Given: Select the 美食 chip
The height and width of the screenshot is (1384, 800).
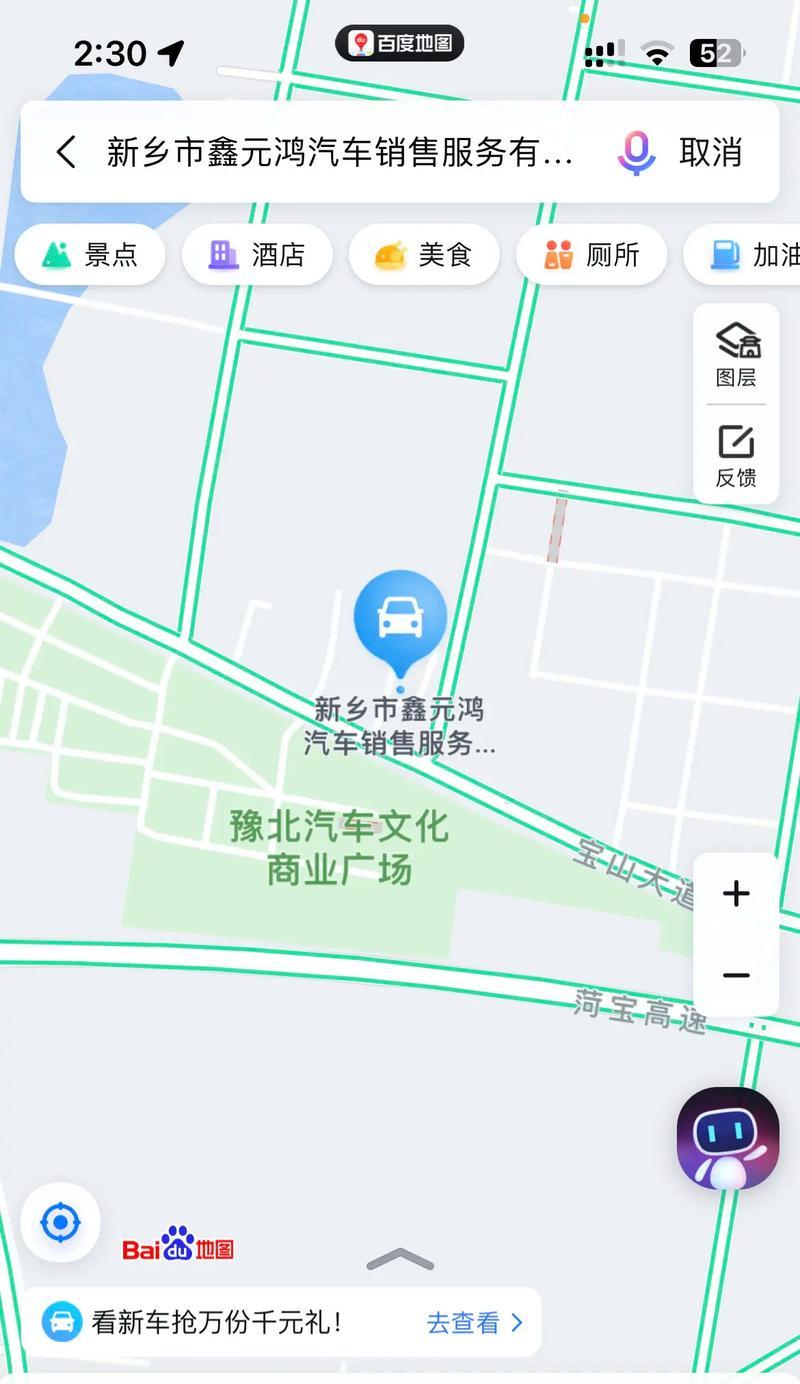Looking at the screenshot, I should point(424,255).
